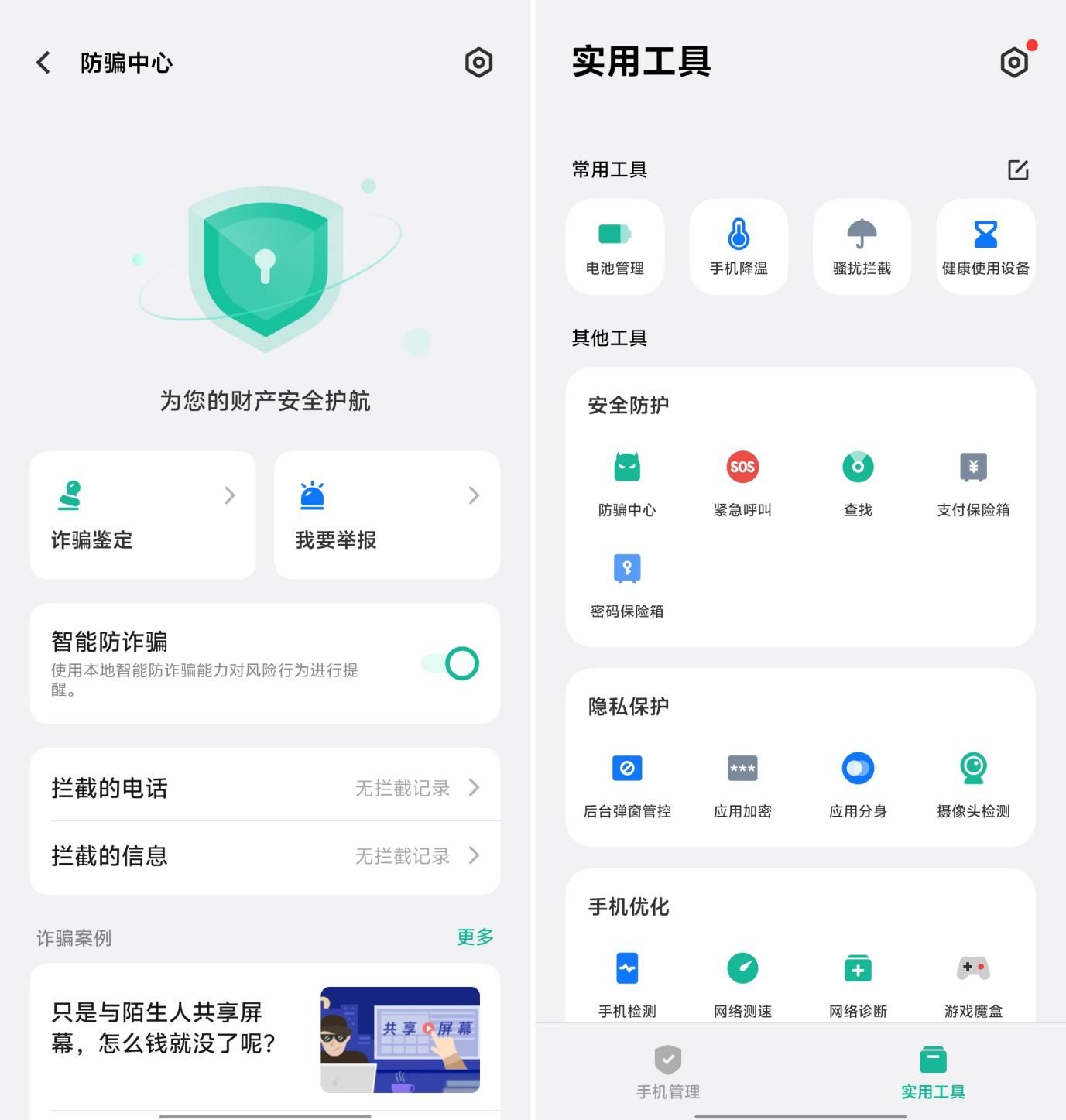
Task: Open 骚扰拦截 tool
Action: tap(862, 247)
